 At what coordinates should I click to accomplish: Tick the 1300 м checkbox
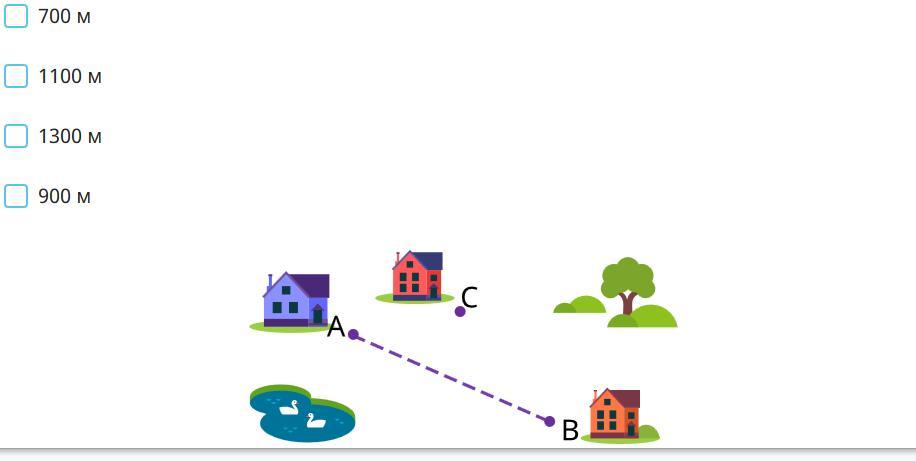(16, 136)
